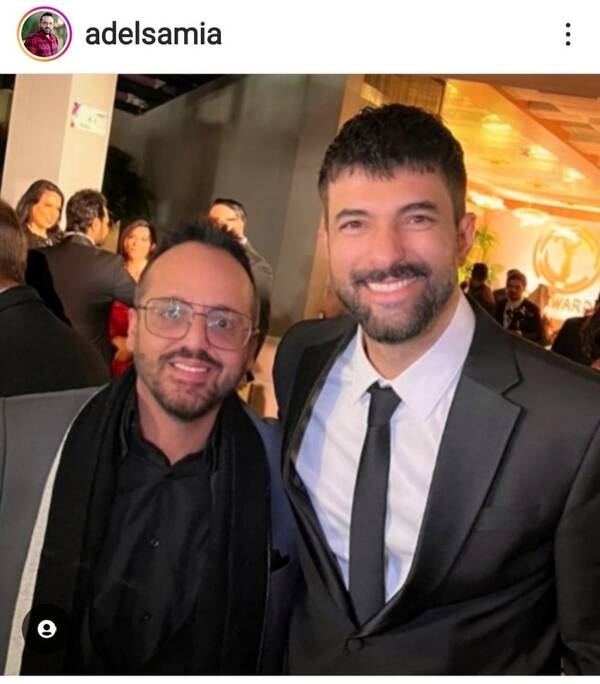Viewport: 600px width, 684px height.
Task: Open the adelsamia username link
Action: point(153,34)
